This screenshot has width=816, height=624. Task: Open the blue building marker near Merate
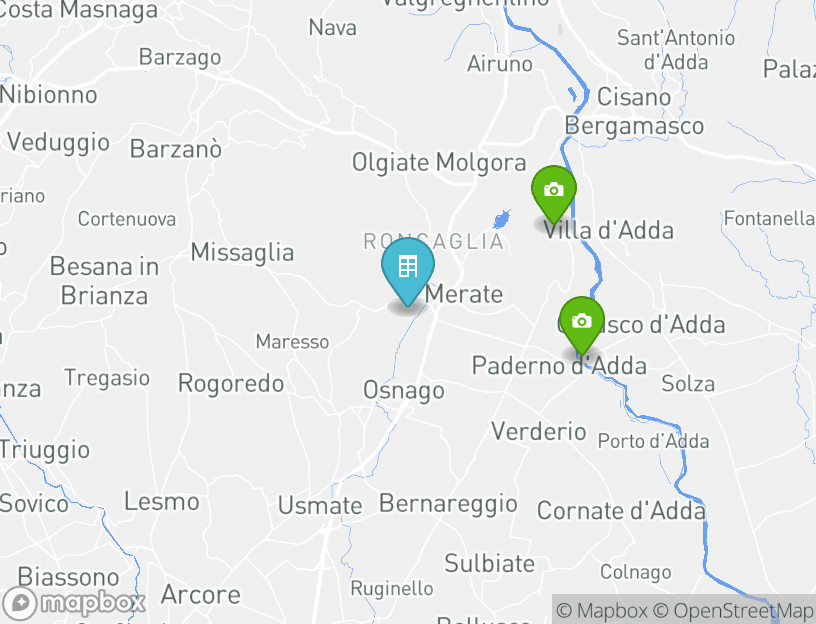[408, 268]
